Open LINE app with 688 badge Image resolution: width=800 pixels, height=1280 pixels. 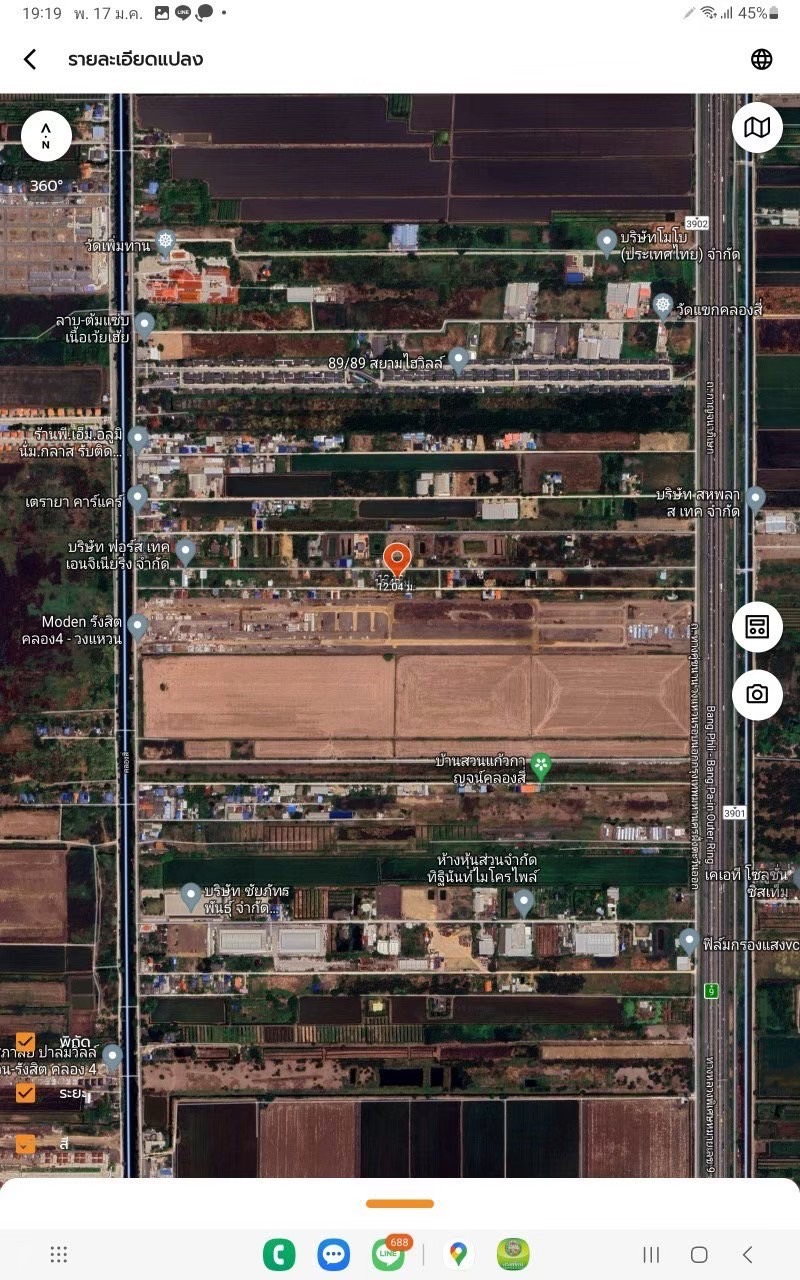[x=388, y=1254]
